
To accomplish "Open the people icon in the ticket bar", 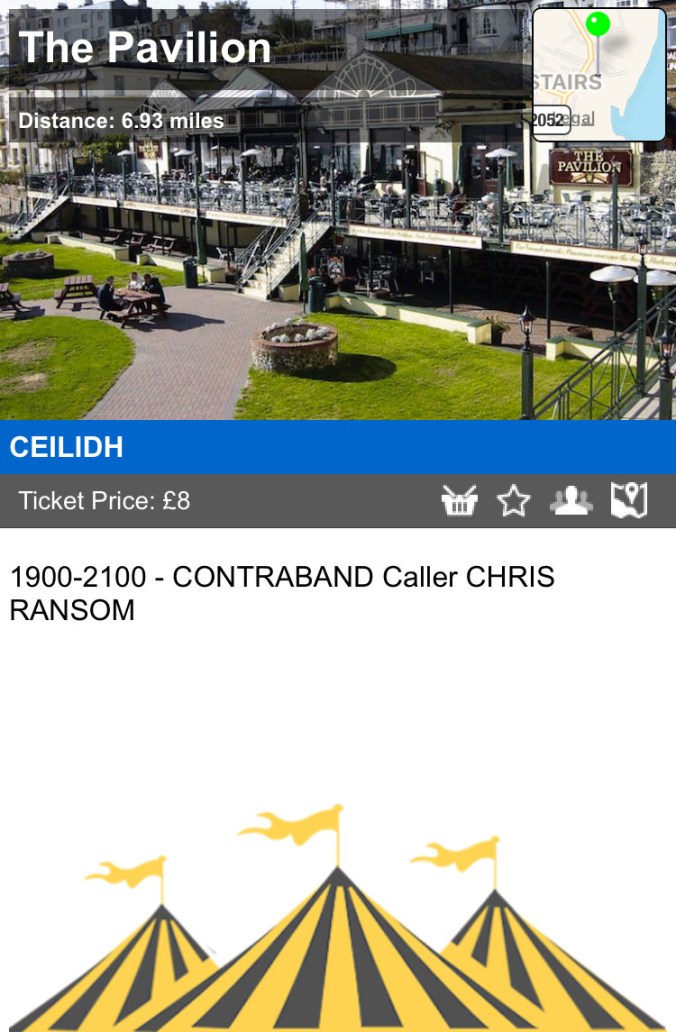I will coord(571,500).
